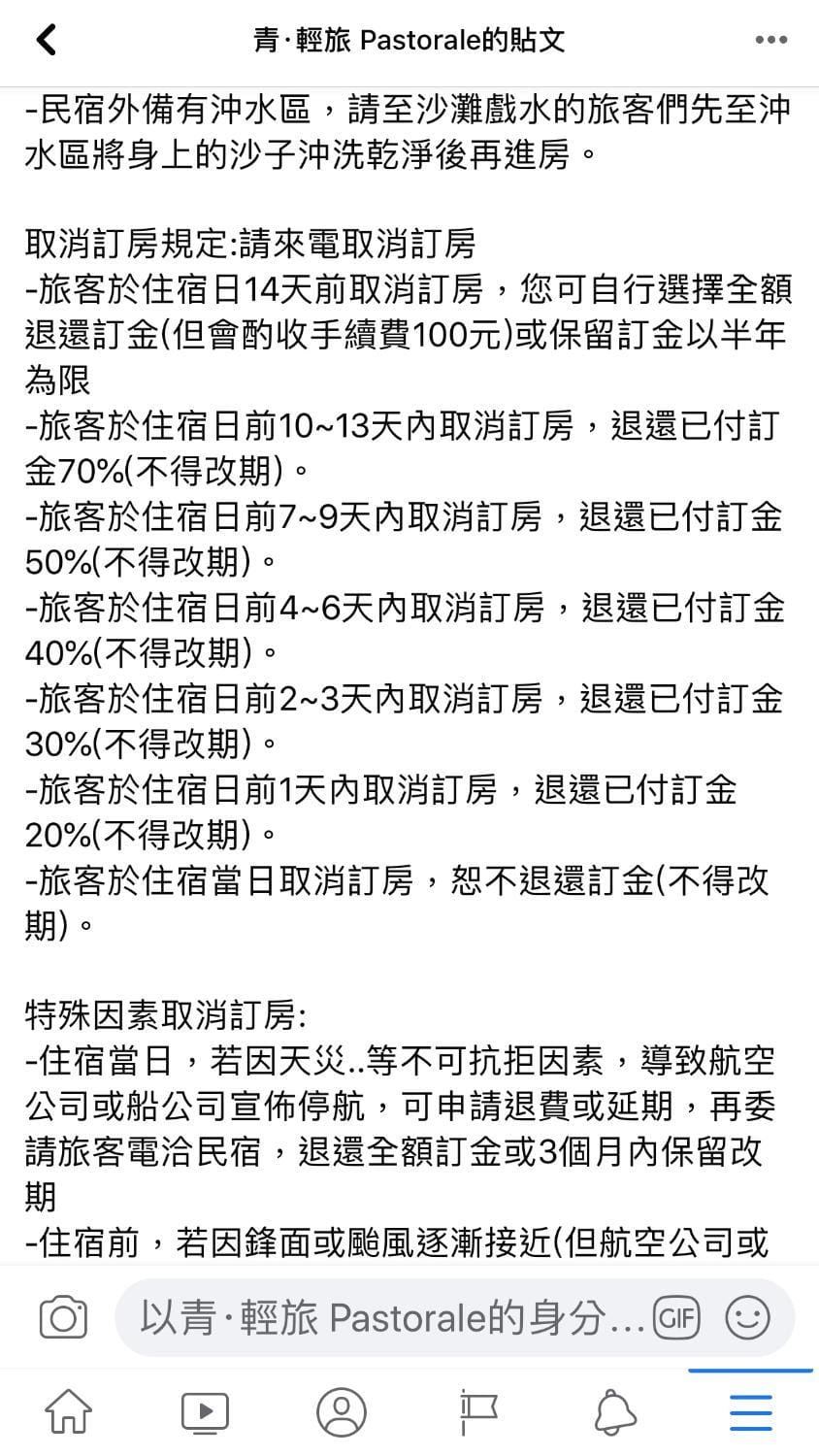This screenshot has height=1456, width=819.
Task: Open the notifications bell tab
Action: click(614, 1411)
